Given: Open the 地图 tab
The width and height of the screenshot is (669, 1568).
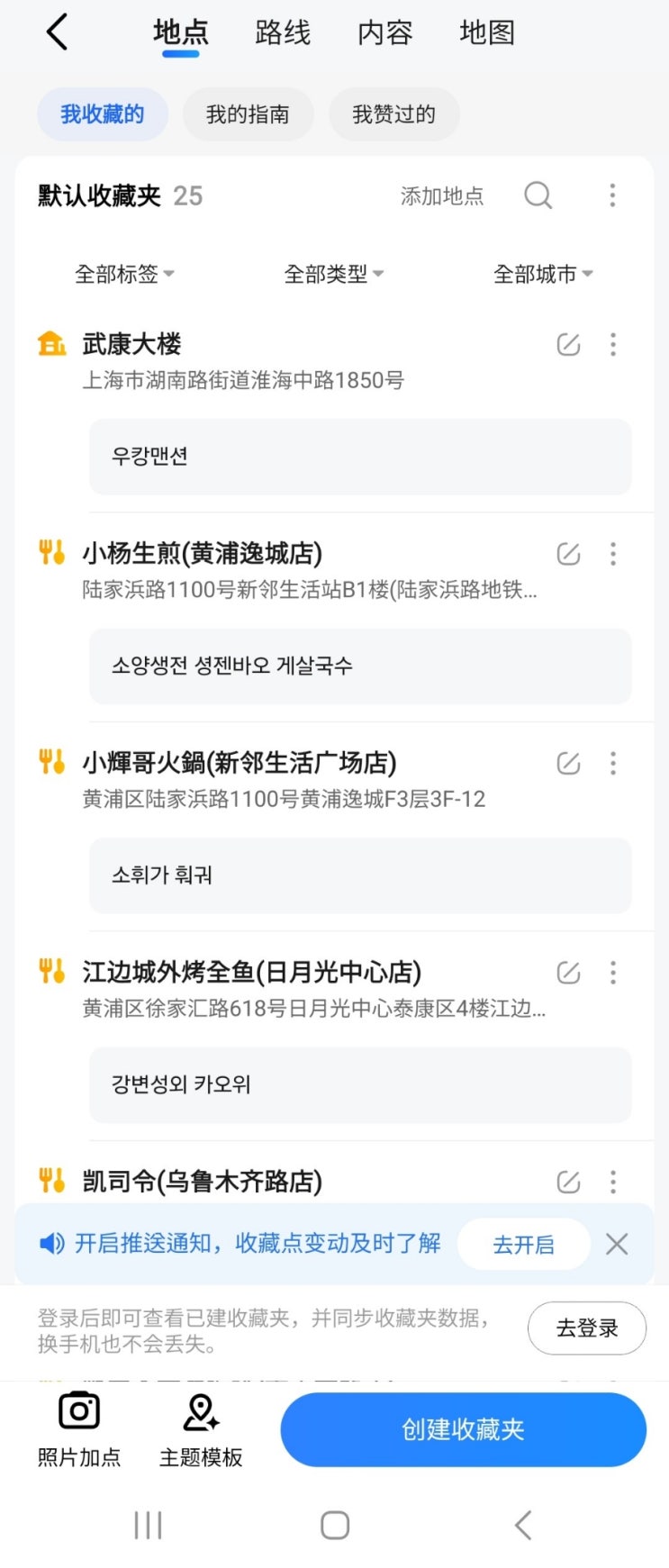Looking at the screenshot, I should [x=487, y=33].
